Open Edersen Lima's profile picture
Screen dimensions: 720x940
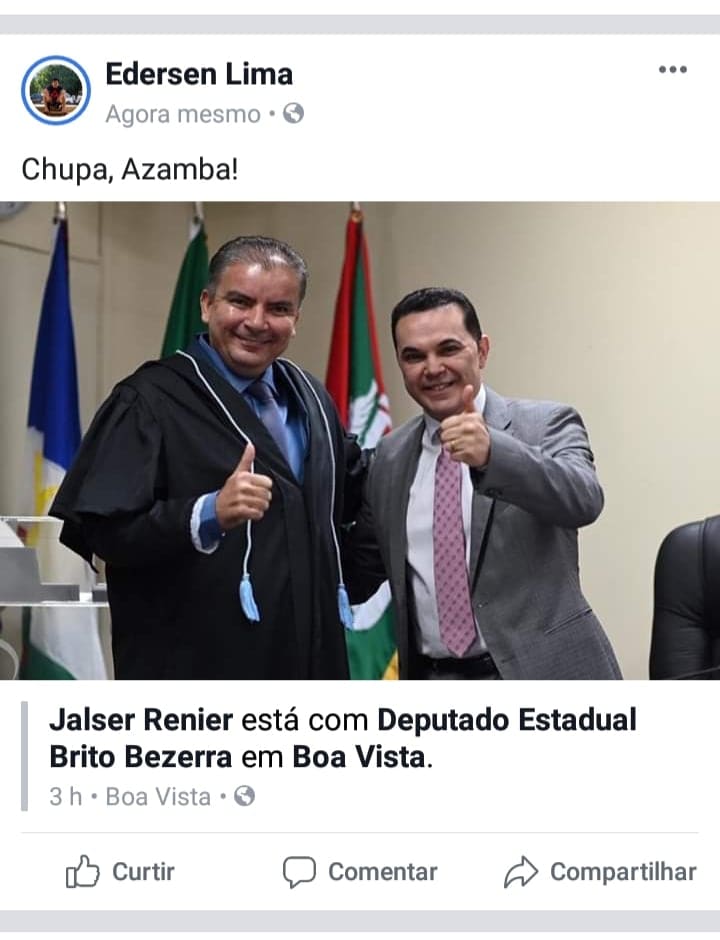(56, 90)
